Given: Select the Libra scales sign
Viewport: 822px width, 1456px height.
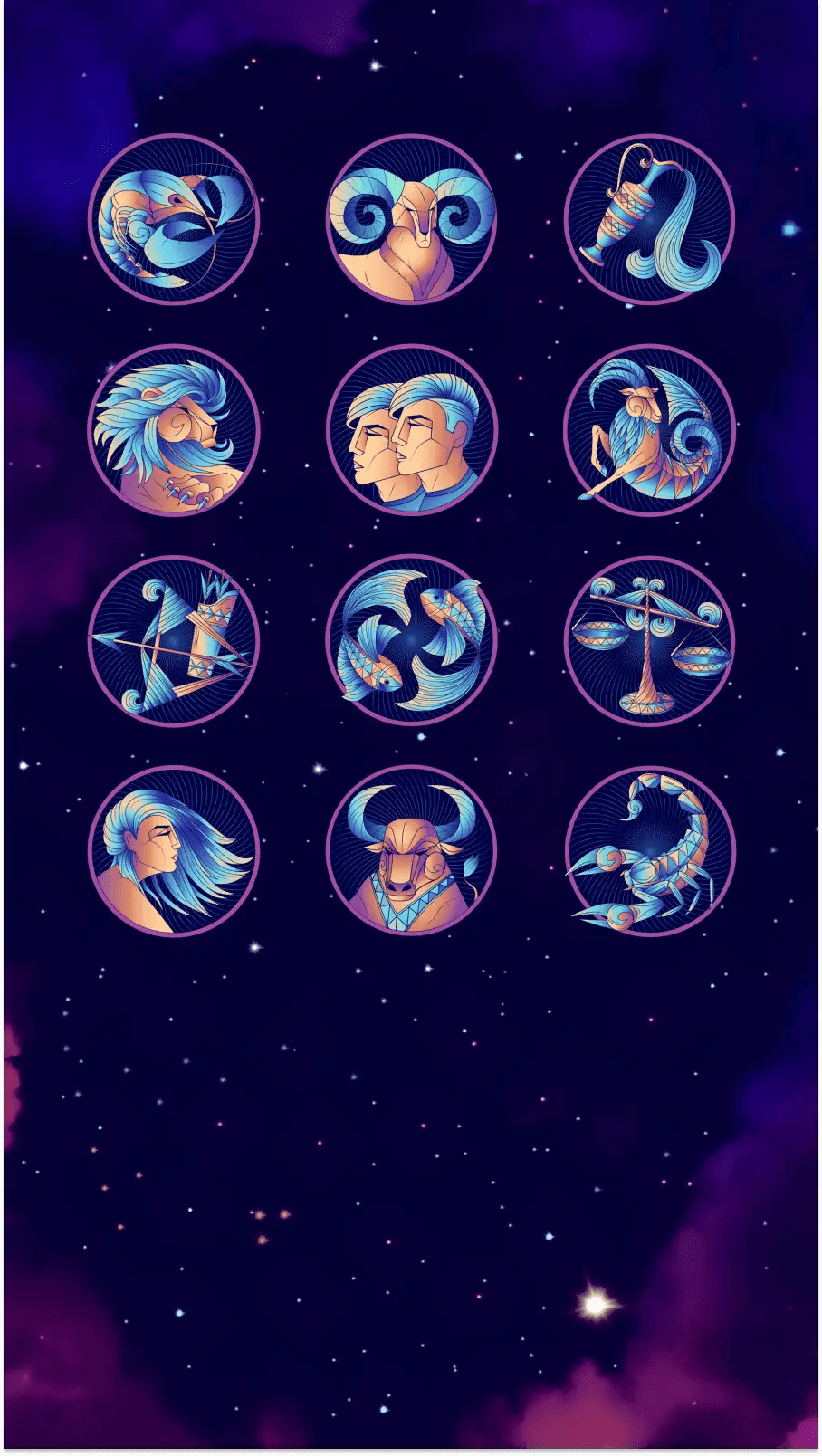Looking at the screenshot, I should pos(649,640).
